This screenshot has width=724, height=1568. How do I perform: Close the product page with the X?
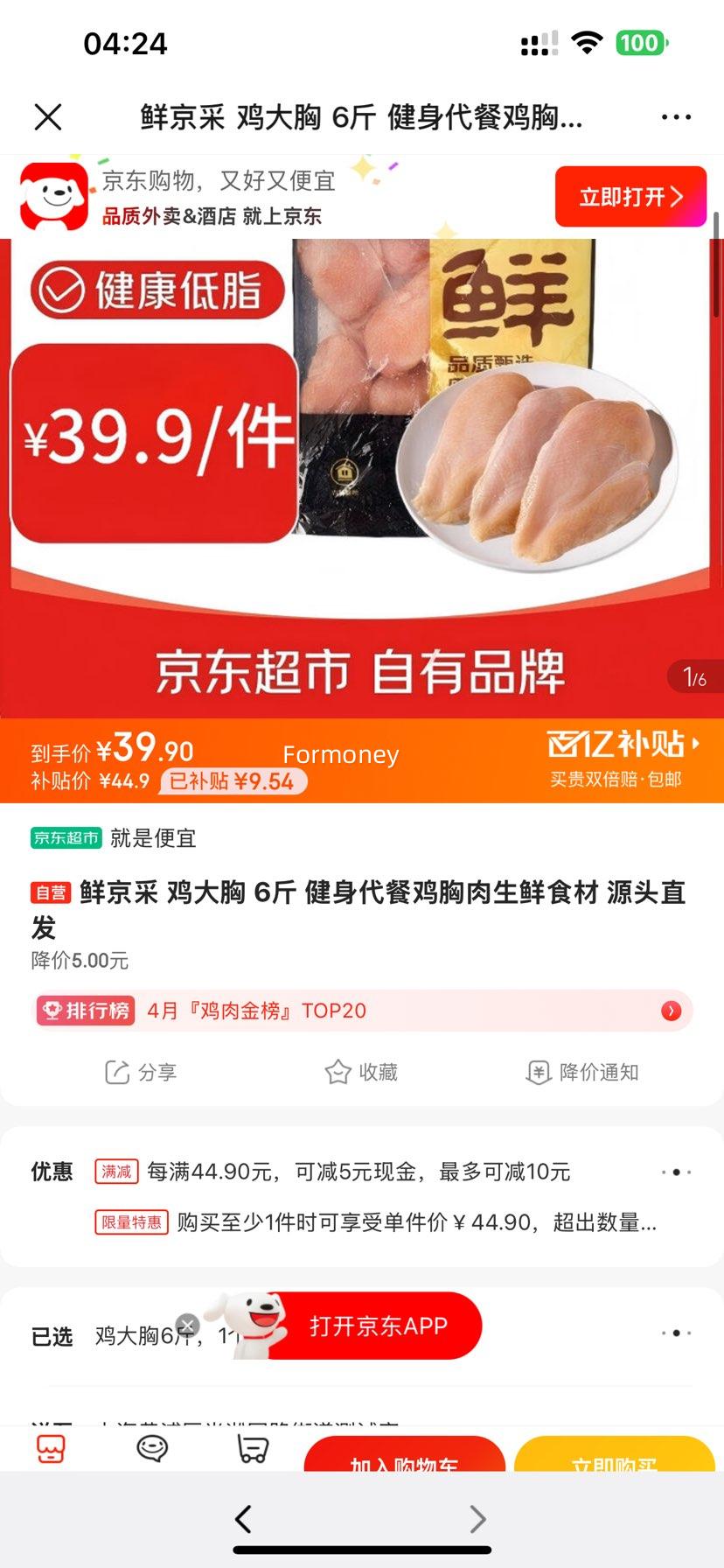tap(50, 115)
